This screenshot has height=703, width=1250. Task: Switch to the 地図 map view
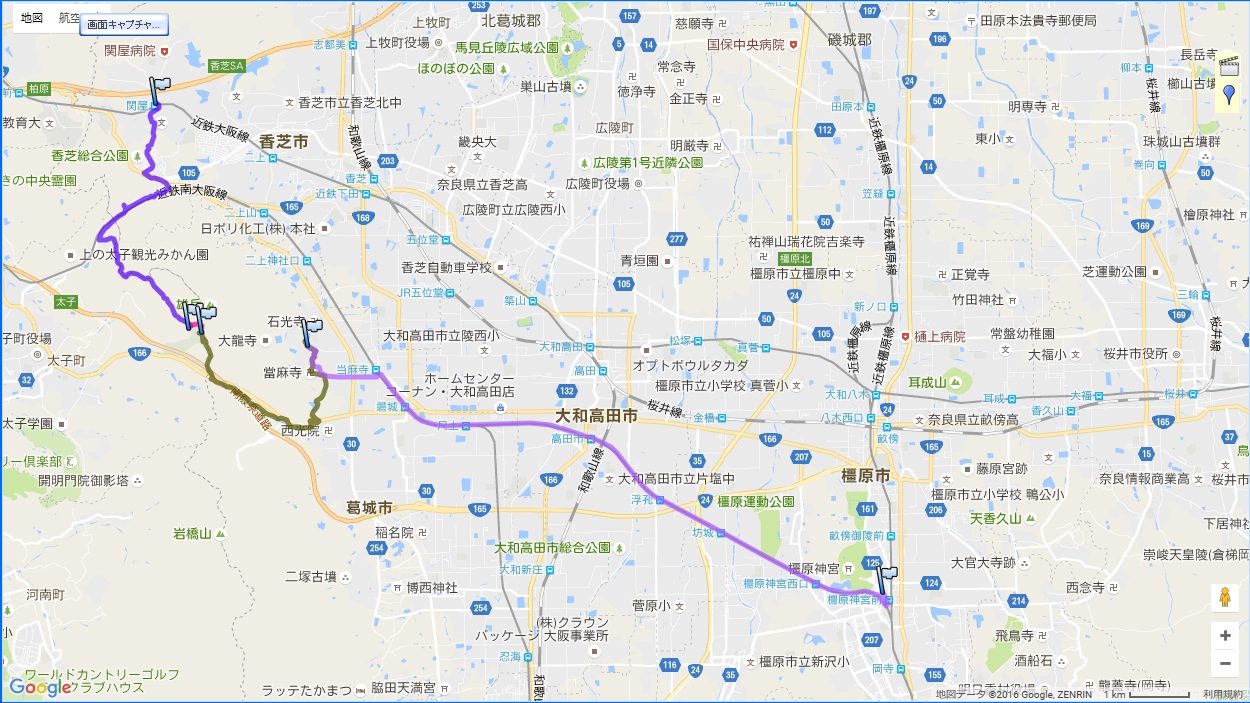click(x=32, y=18)
